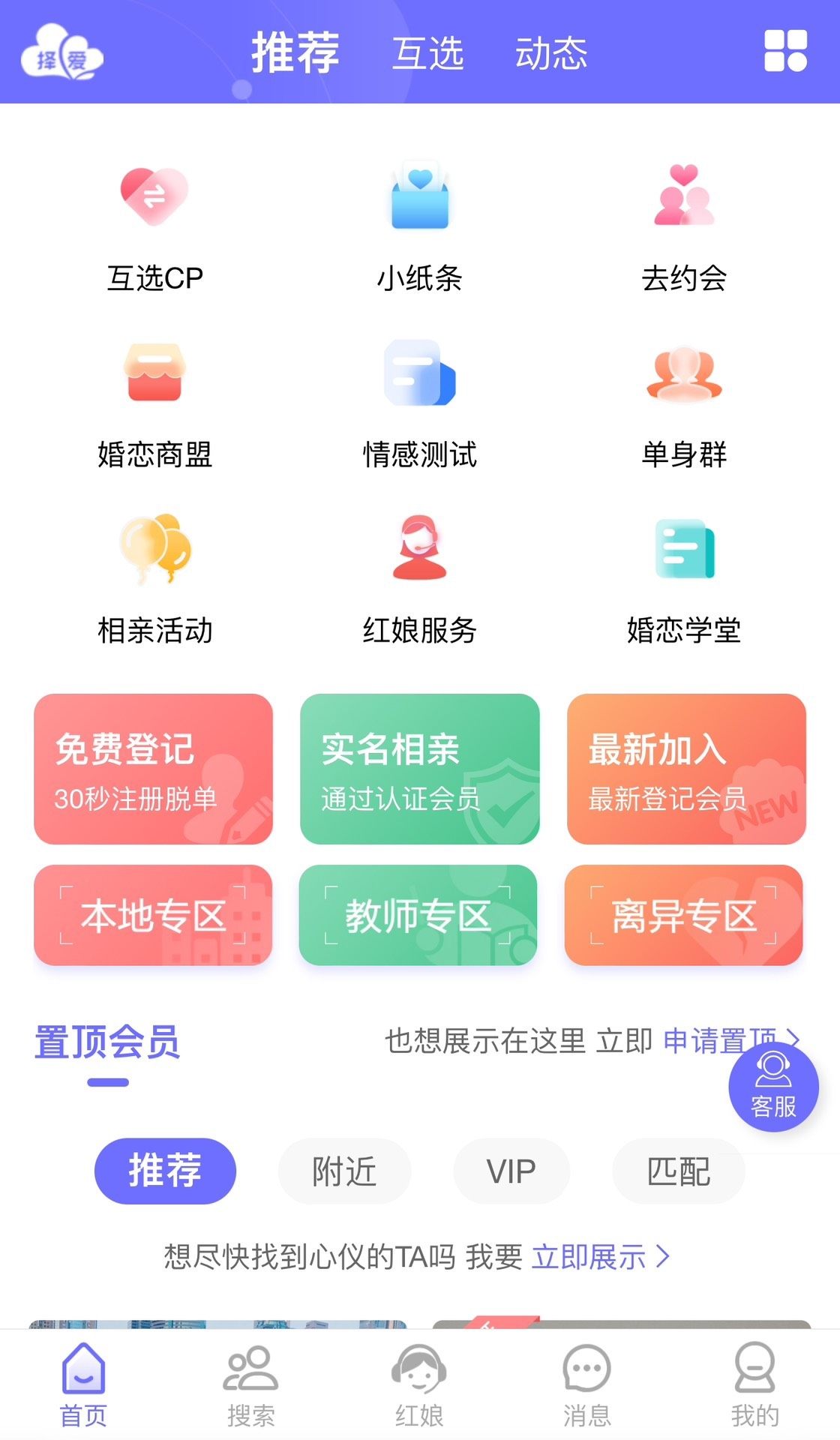Screen dimensions: 840x1440
Task: Switch to the 互选 top tab
Action: coord(428,54)
